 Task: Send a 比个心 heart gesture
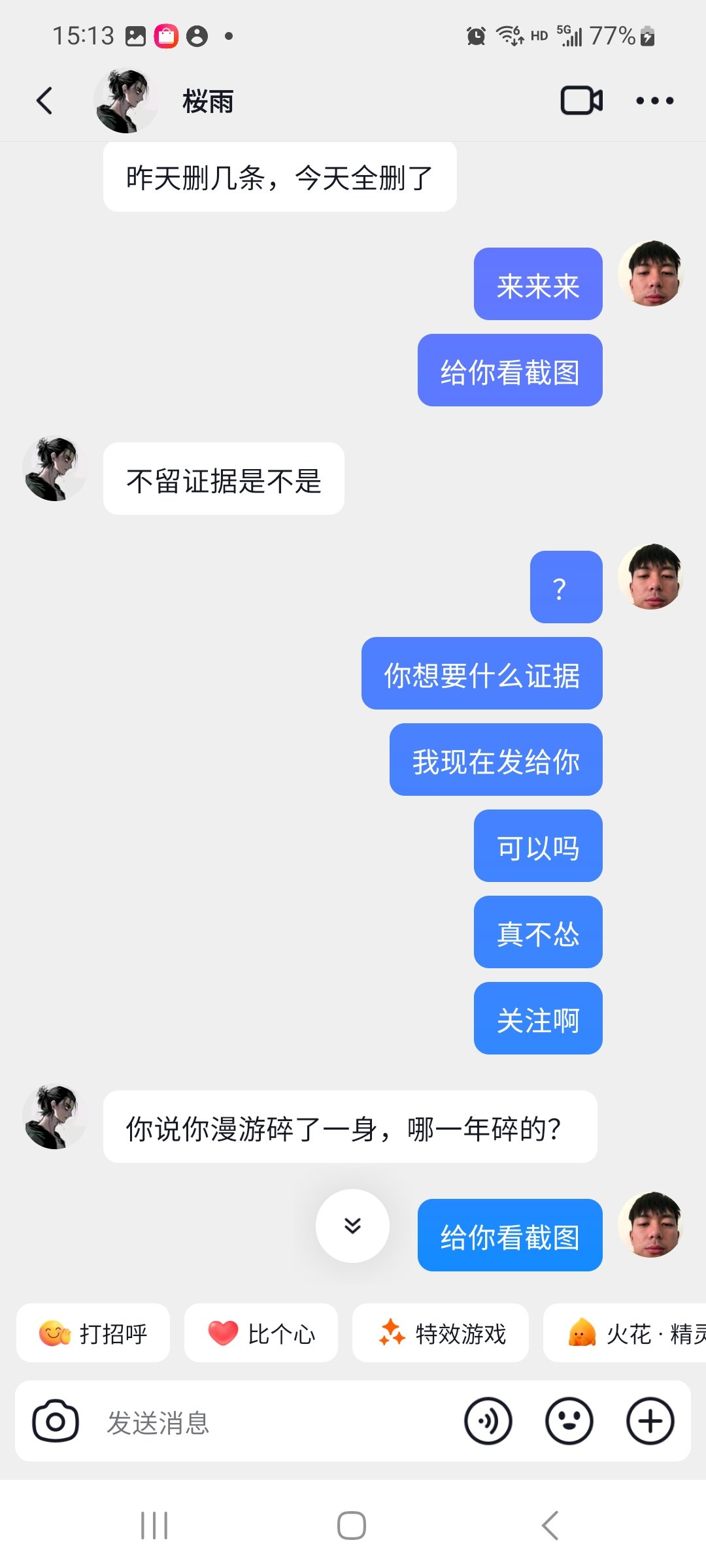coord(261,1333)
